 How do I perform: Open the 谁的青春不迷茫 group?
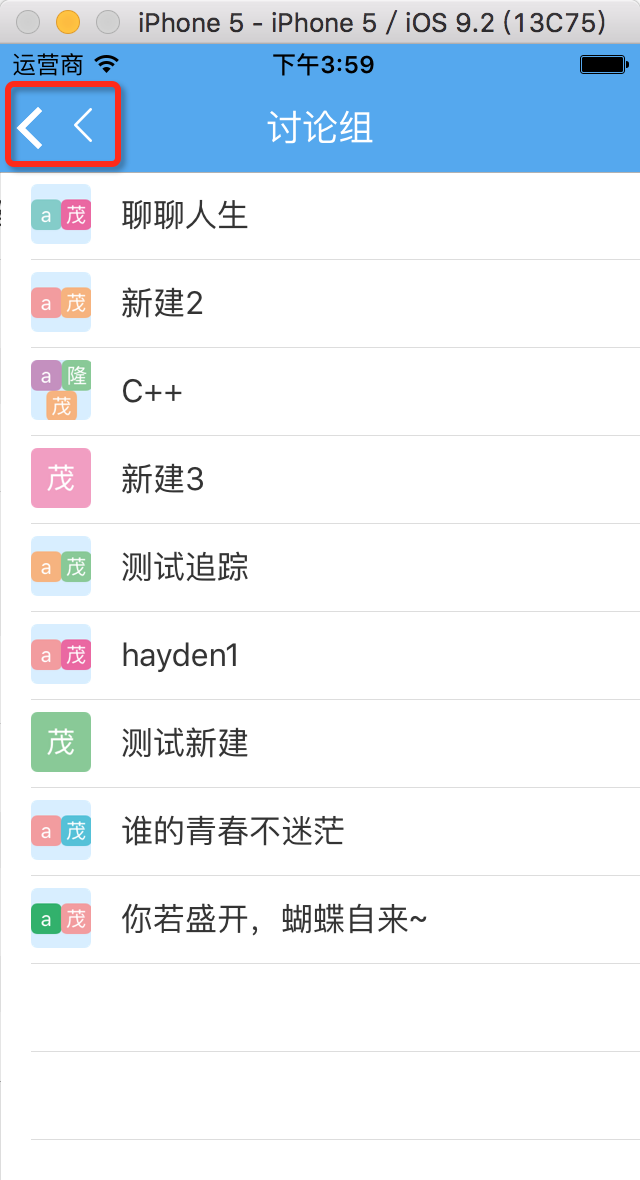232,831
